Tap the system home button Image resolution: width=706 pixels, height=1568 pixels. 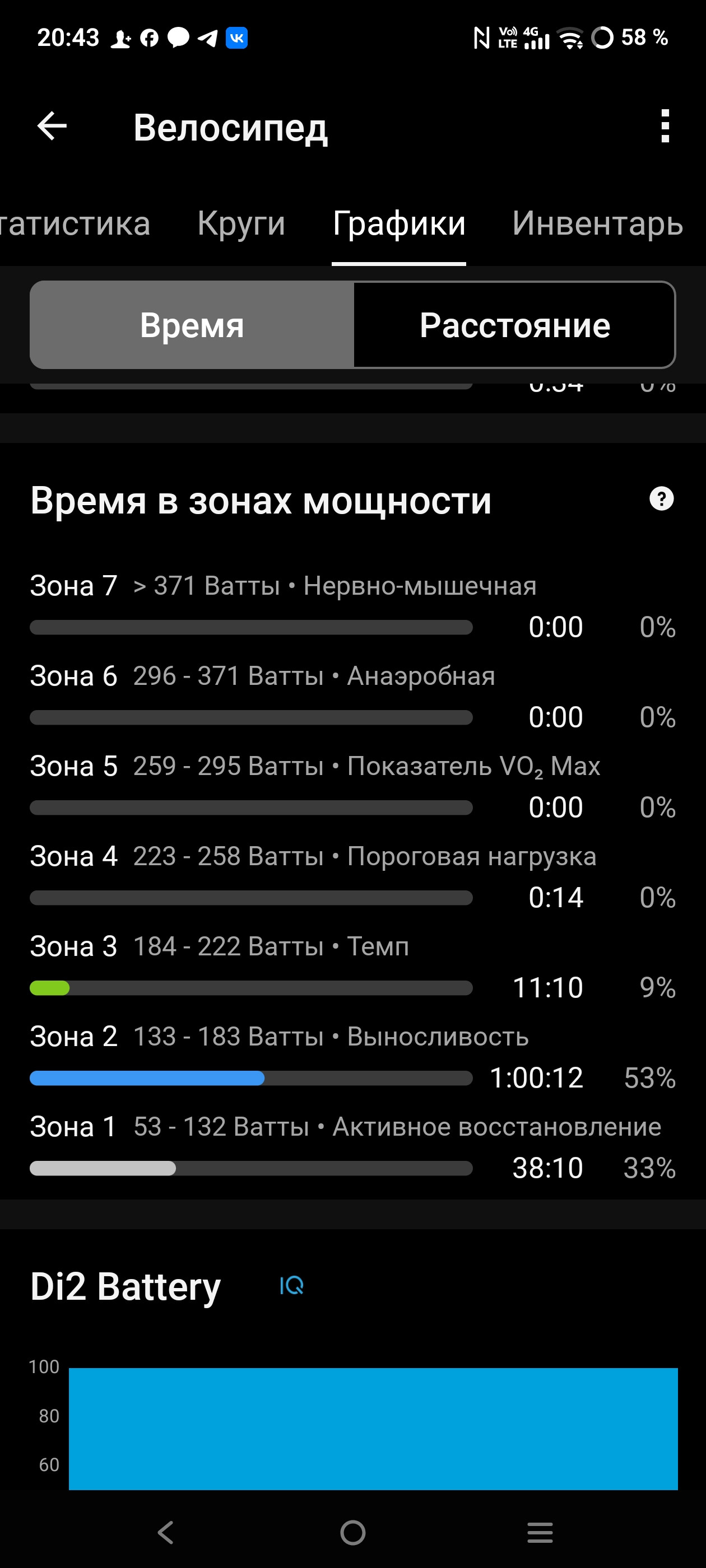[x=352, y=1533]
